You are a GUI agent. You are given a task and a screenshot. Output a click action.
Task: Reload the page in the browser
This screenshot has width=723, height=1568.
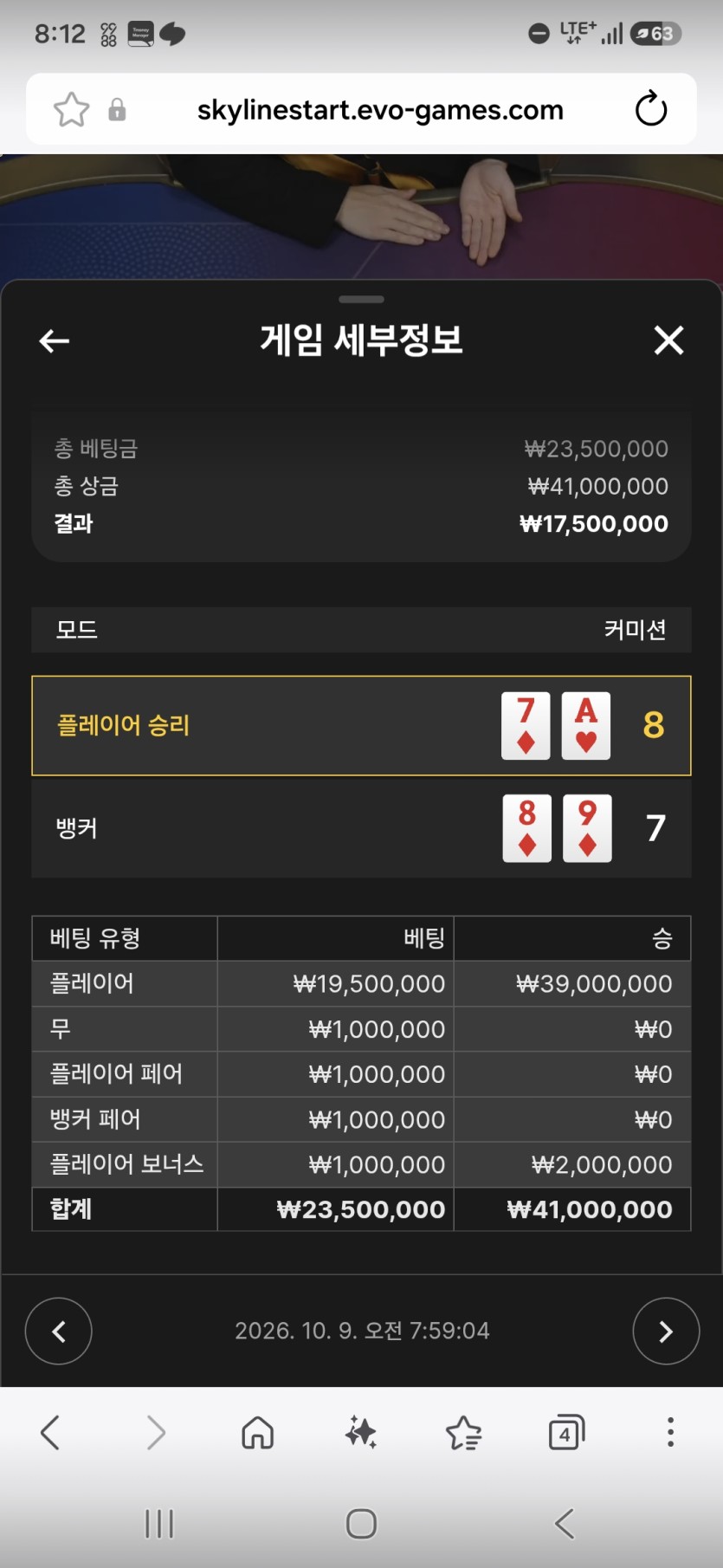(x=650, y=109)
